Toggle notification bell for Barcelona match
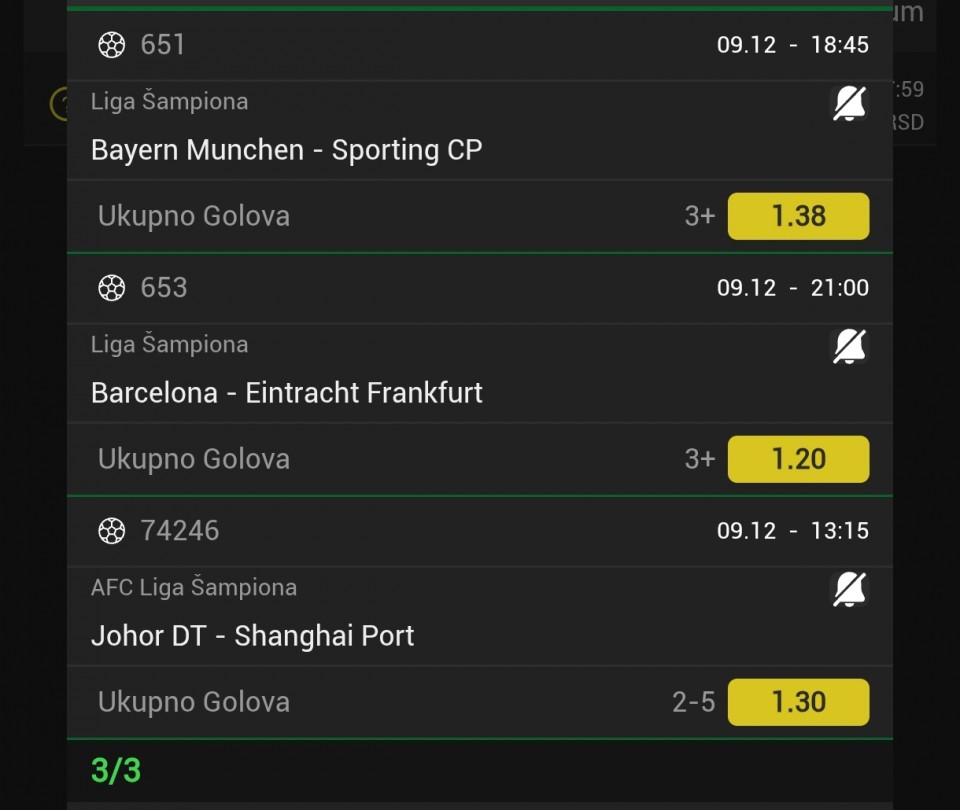This screenshot has height=810, width=960. pyautogui.click(x=850, y=347)
